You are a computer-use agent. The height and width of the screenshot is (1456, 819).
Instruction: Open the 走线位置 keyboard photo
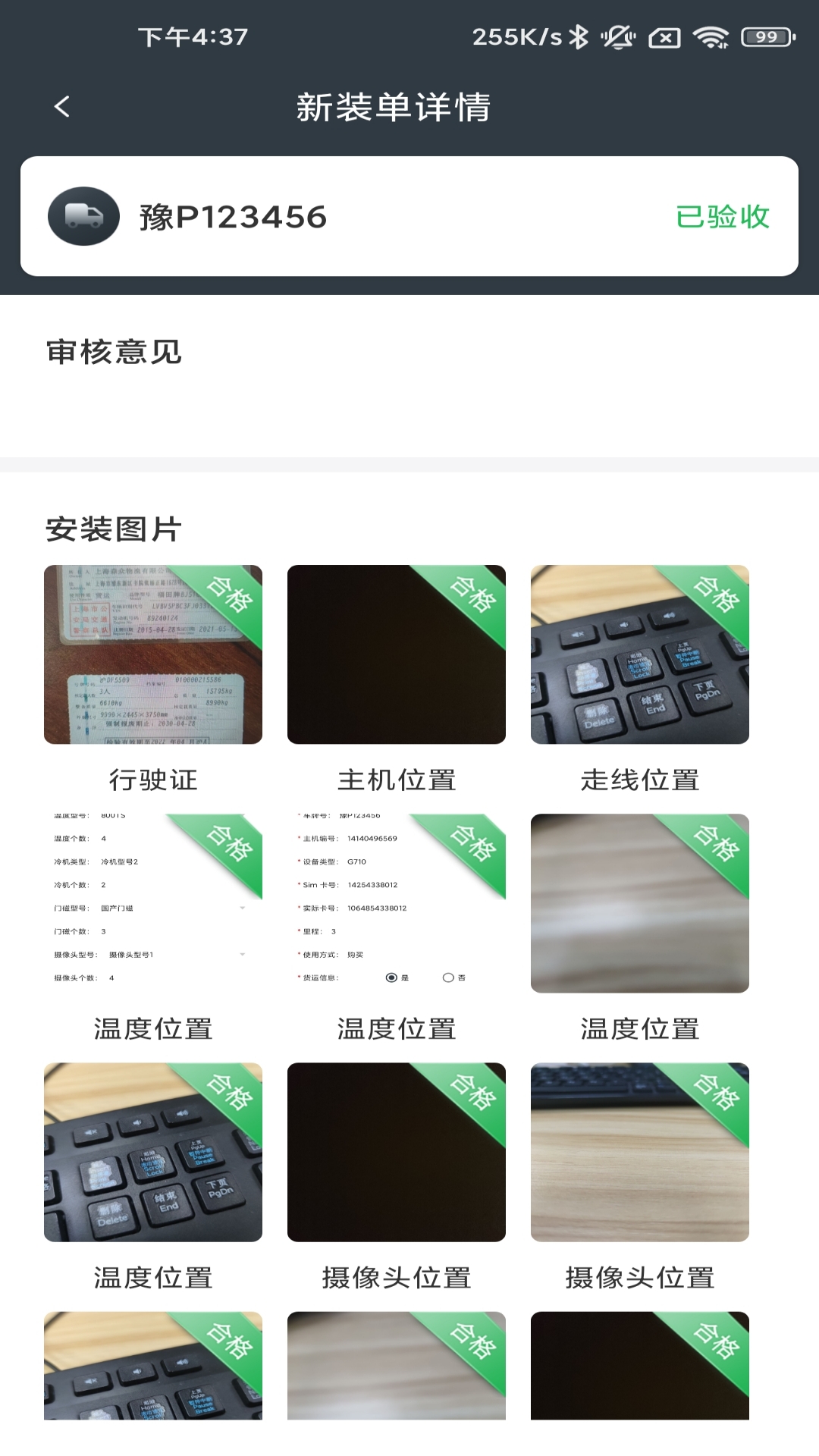pyautogui.click(x=639, y=654)
